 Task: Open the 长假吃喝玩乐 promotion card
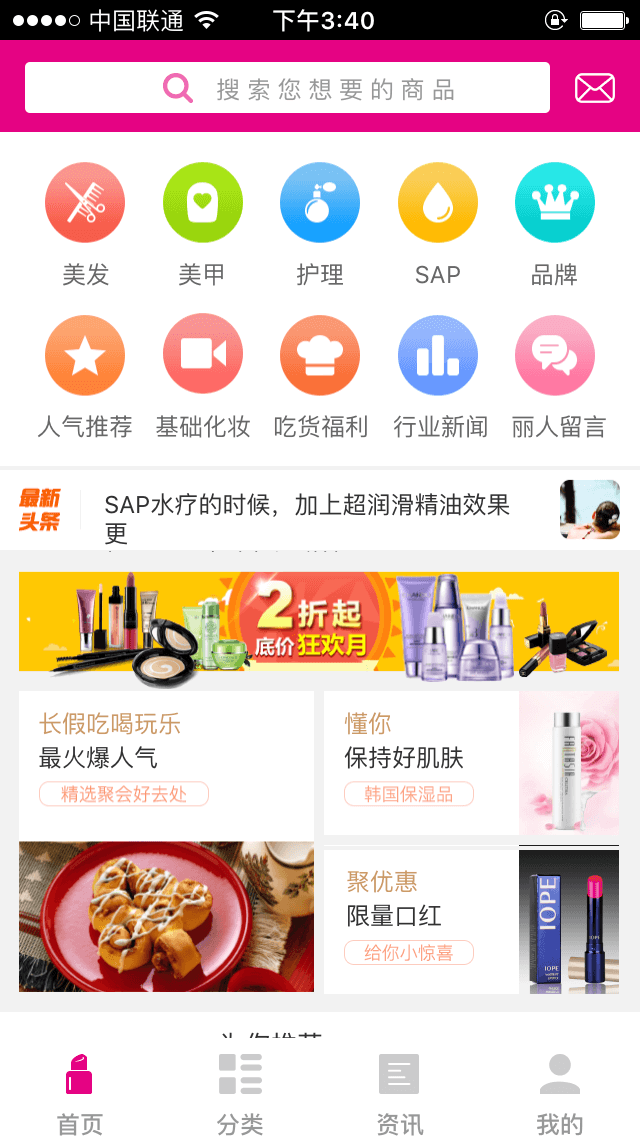pyautogui.click(x=166, y=840)
